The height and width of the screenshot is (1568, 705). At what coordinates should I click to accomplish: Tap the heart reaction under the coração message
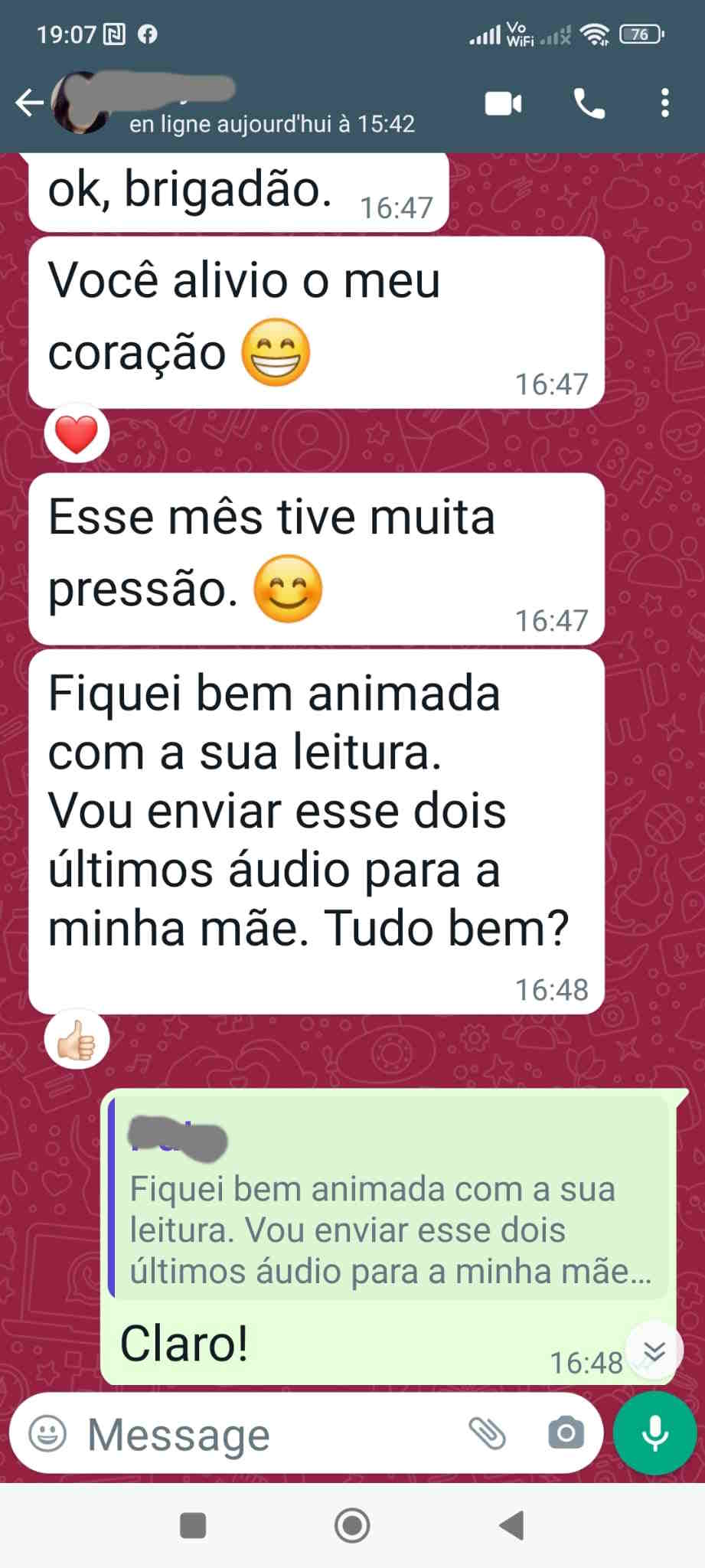coord(77,433)
